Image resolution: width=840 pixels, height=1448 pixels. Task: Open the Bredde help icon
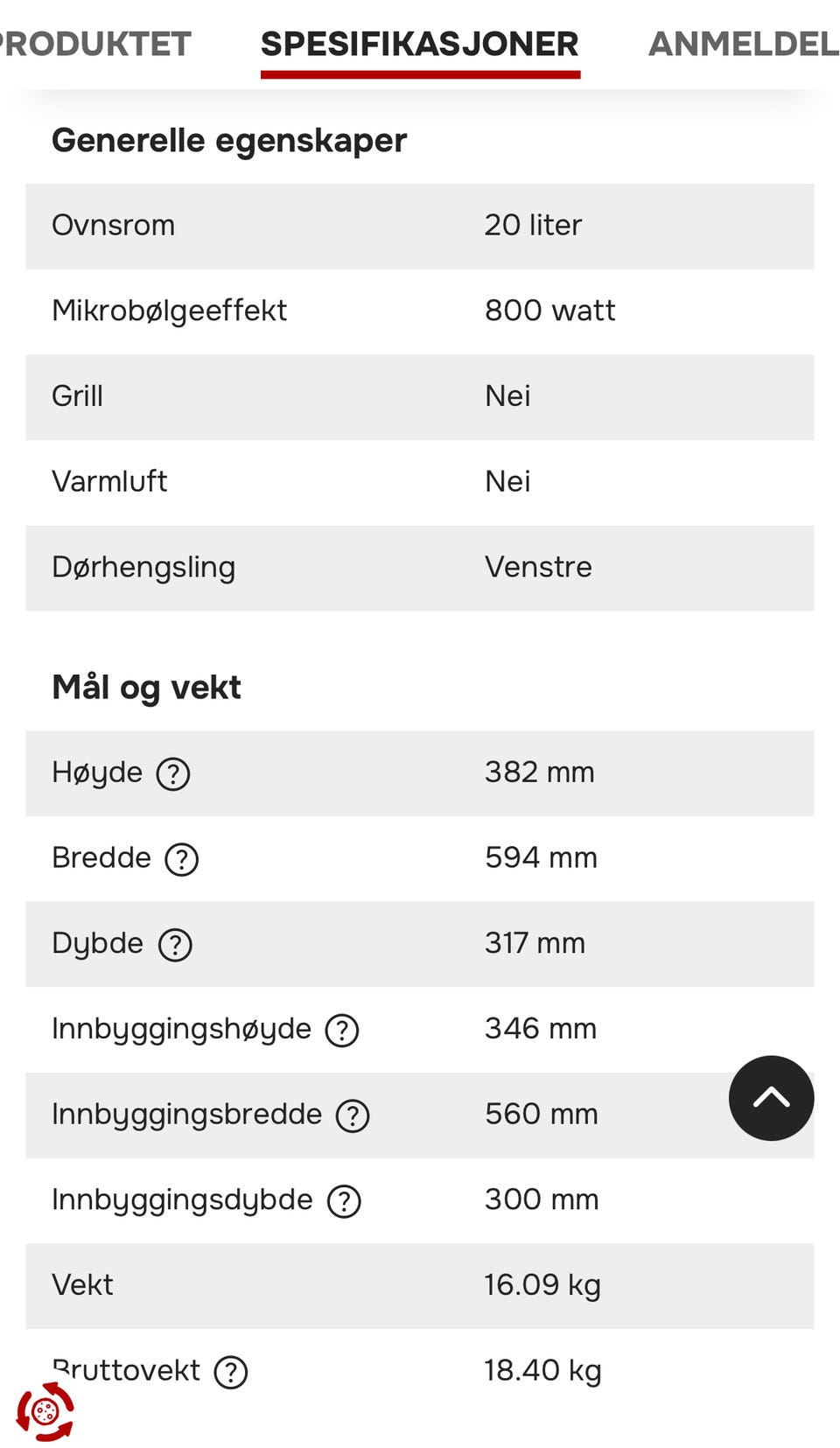pyautogui.click(x=182, y=859)
